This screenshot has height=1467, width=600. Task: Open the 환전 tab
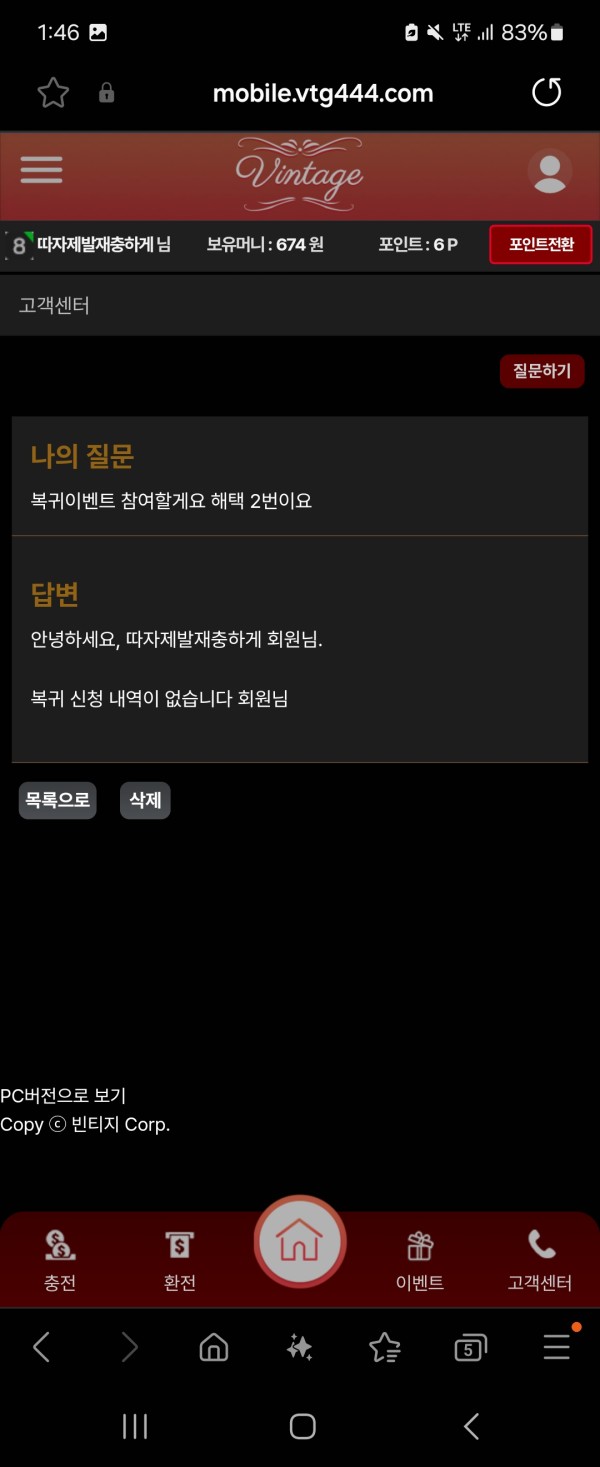pyautogui.click(x=180, y=1261)
